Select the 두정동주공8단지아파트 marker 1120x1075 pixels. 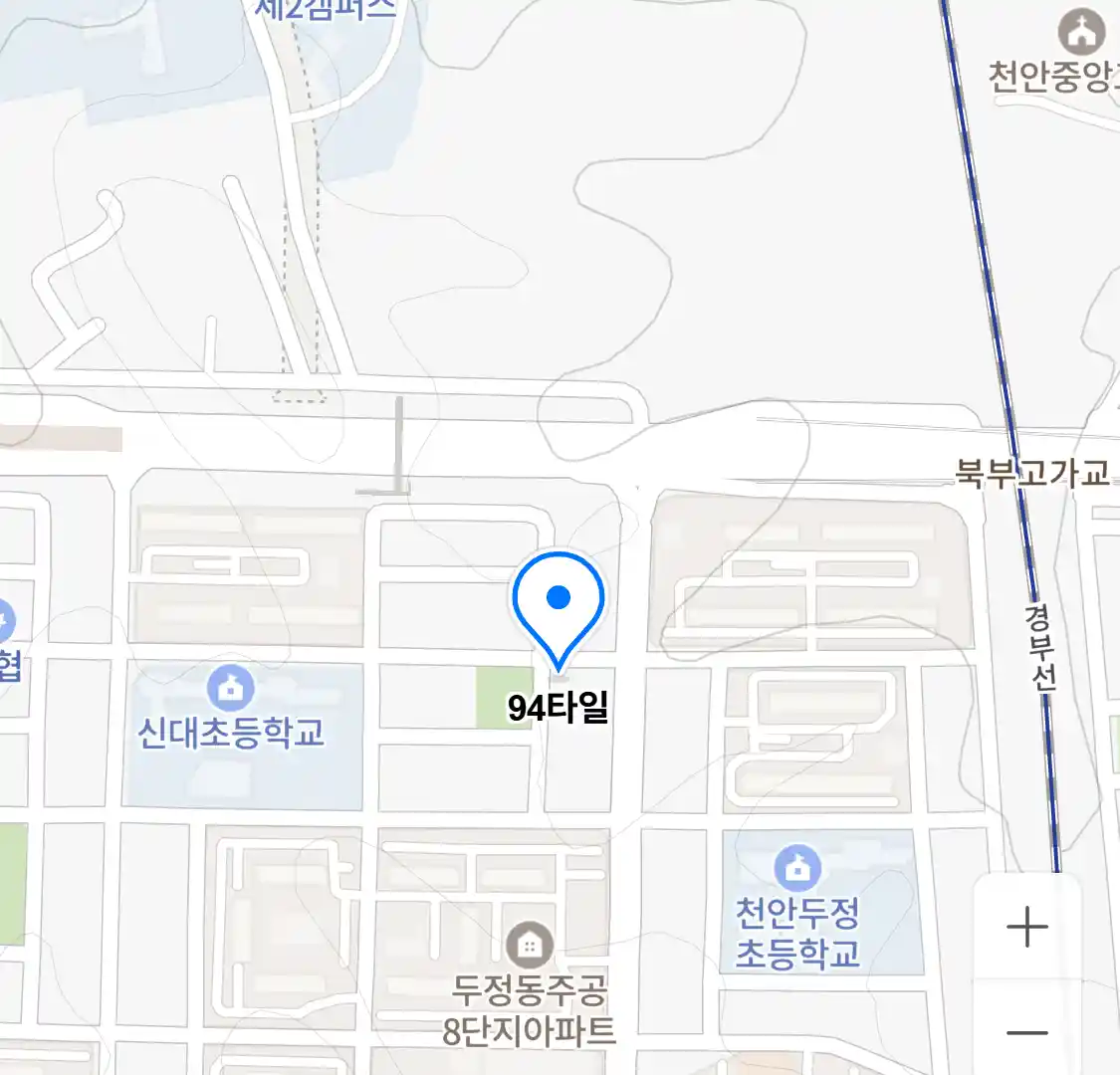tap(530, 944)
